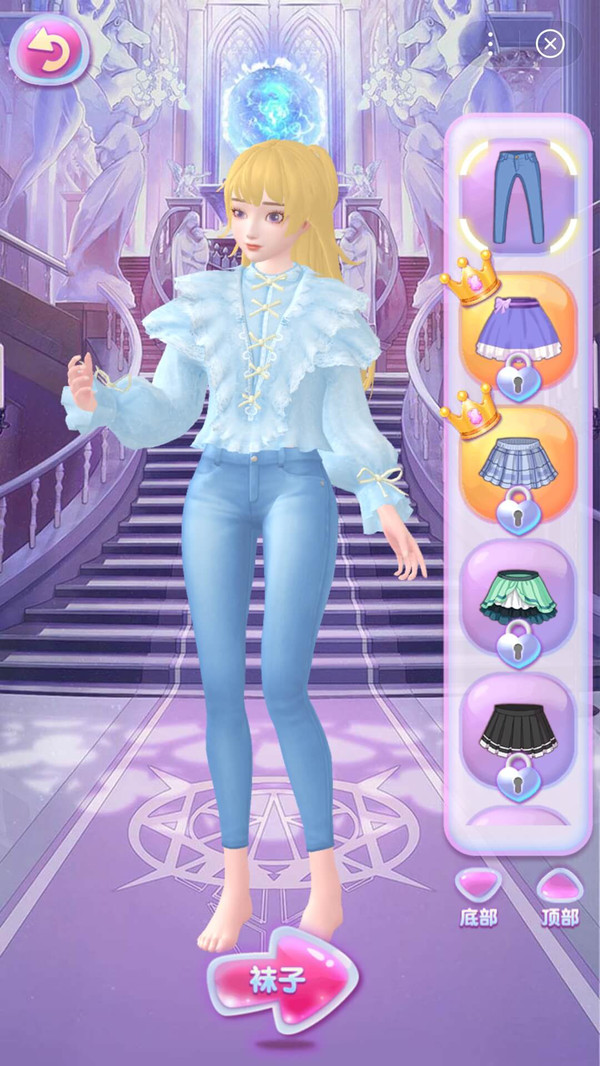Select the blue jeans item
Viewport: 600px width, 1066px height.
[x=517, y=197]
